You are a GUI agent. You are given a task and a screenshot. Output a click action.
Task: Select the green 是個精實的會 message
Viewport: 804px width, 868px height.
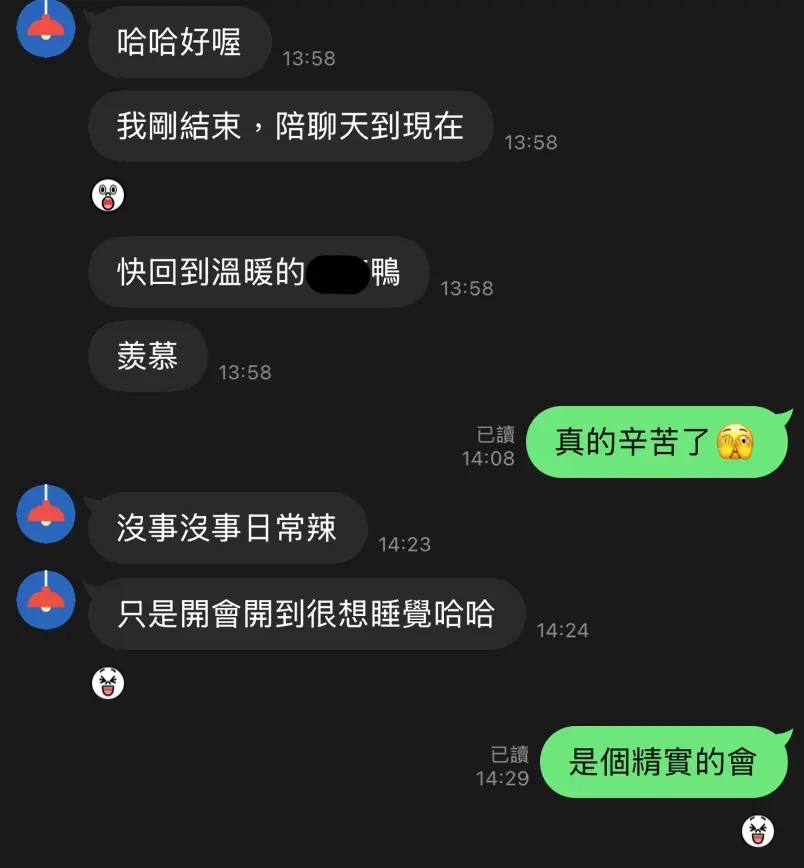click(x=665, y=762)
